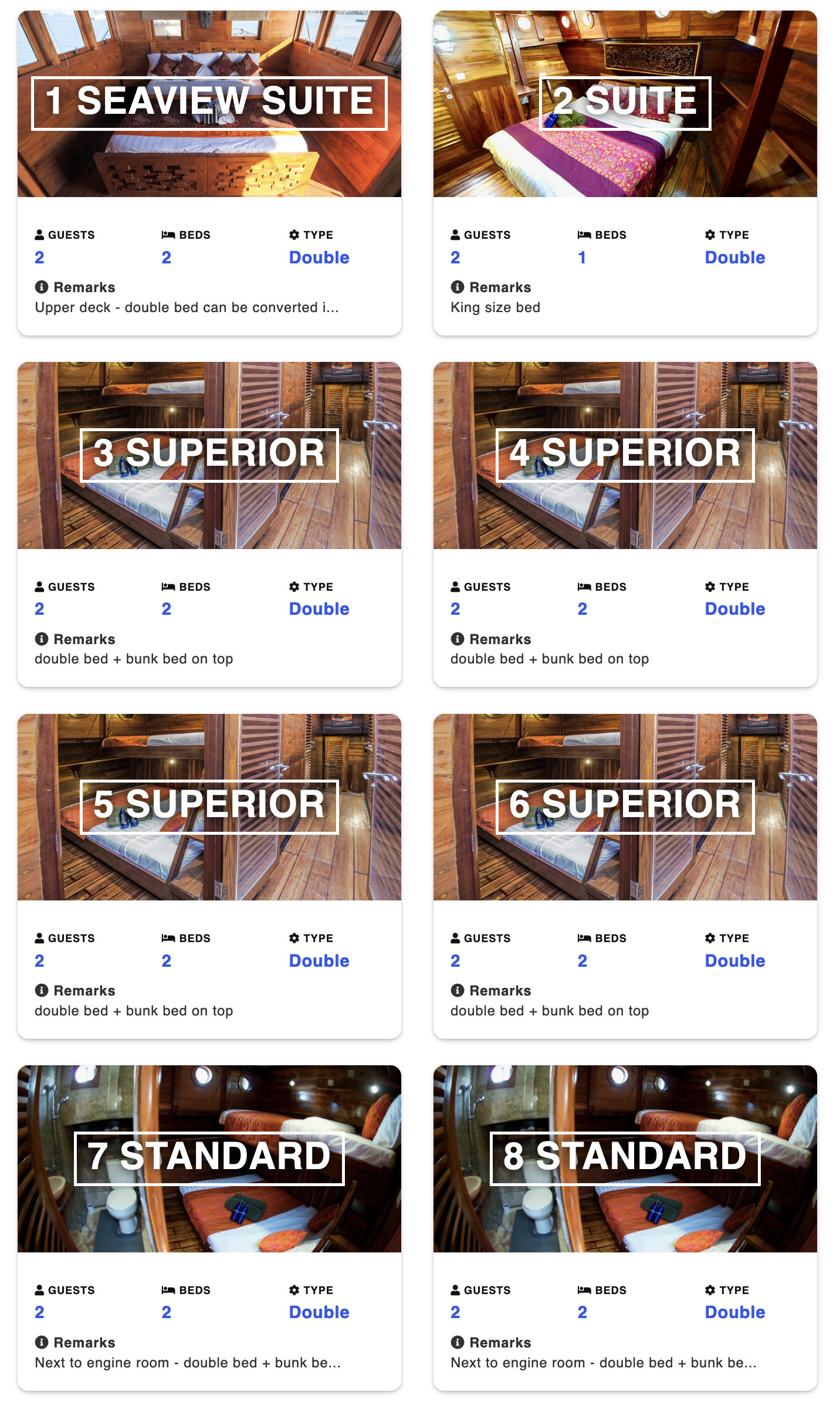This screenshot has height=1402, width=840.
Task: Open the 4 Superior cabin card
Action: tap(625, 524)
